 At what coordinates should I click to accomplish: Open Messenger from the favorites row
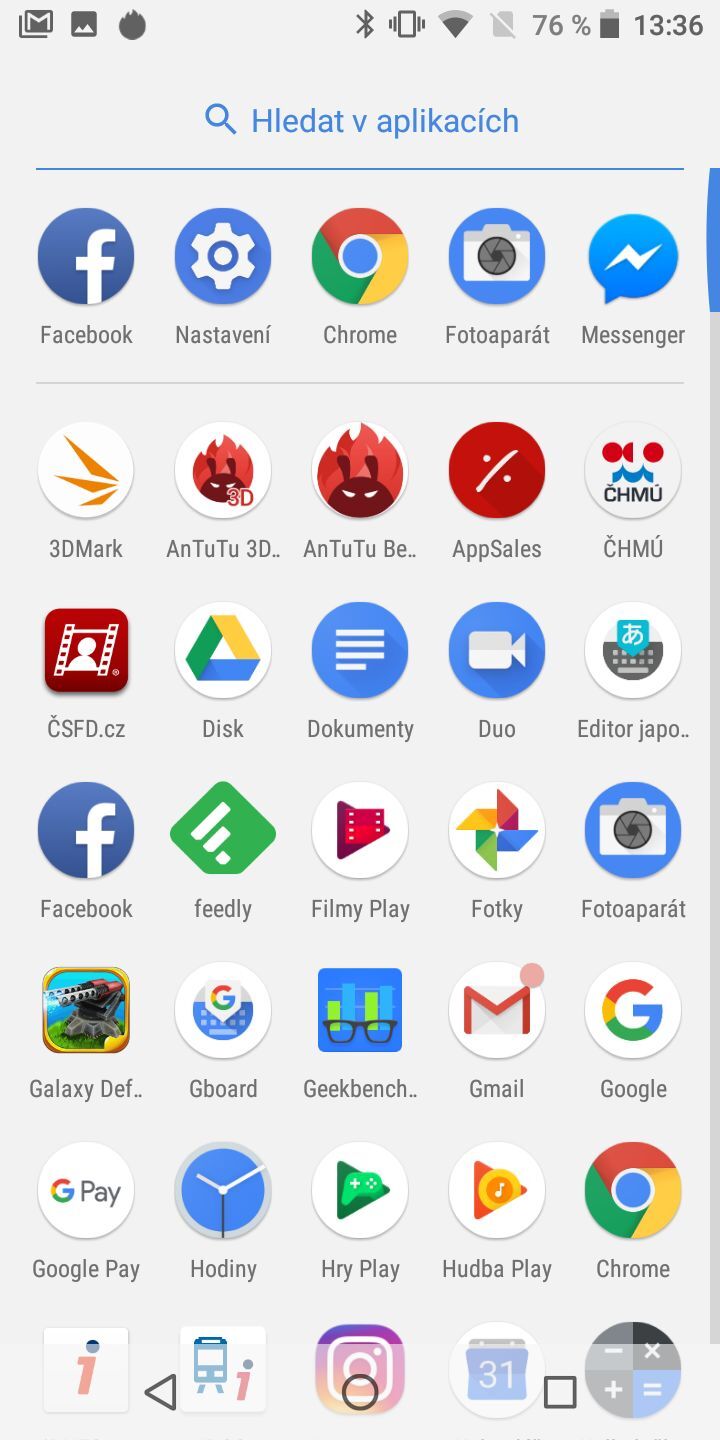click(633, 255)
